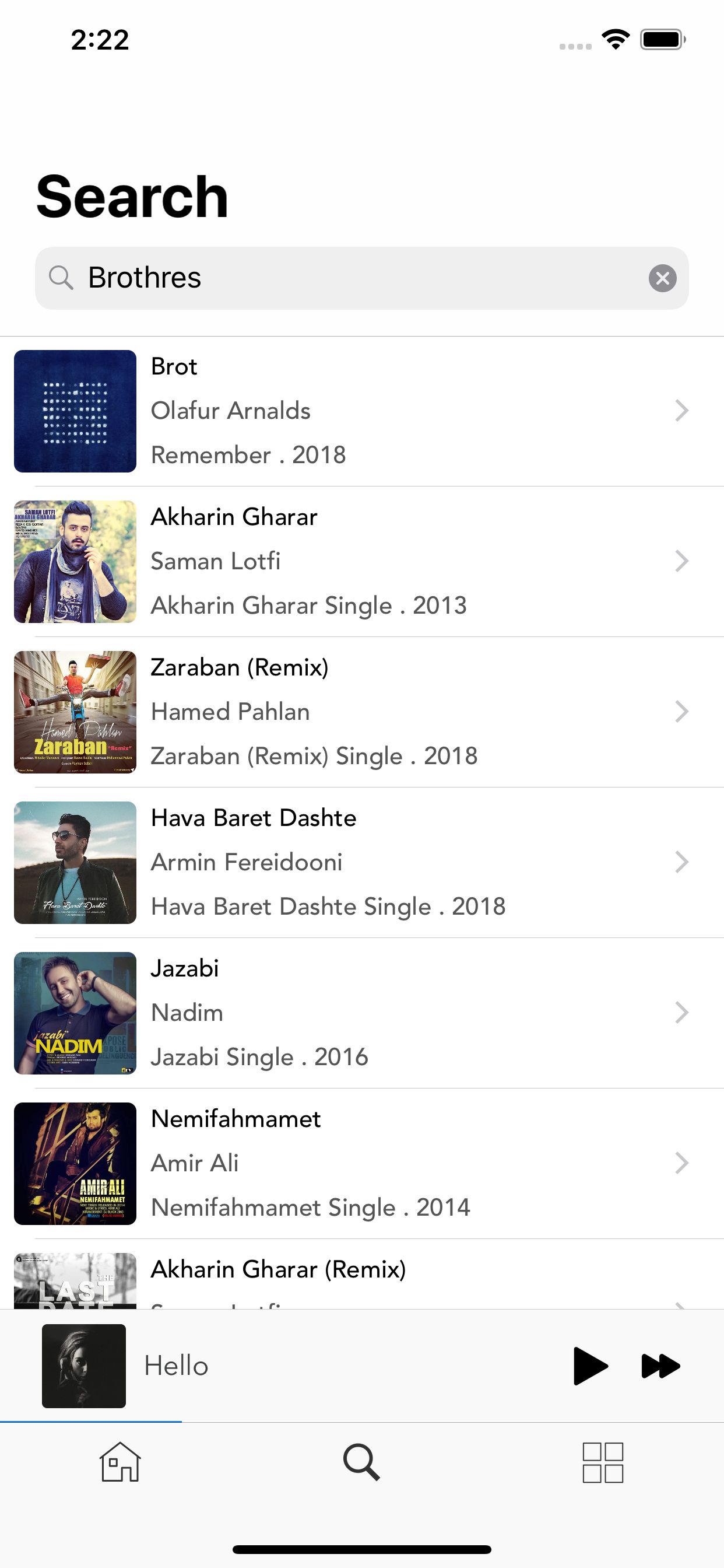Skip to the next track
Viewport: 724px width, 1568px height.
click(x=660, y=1366)
